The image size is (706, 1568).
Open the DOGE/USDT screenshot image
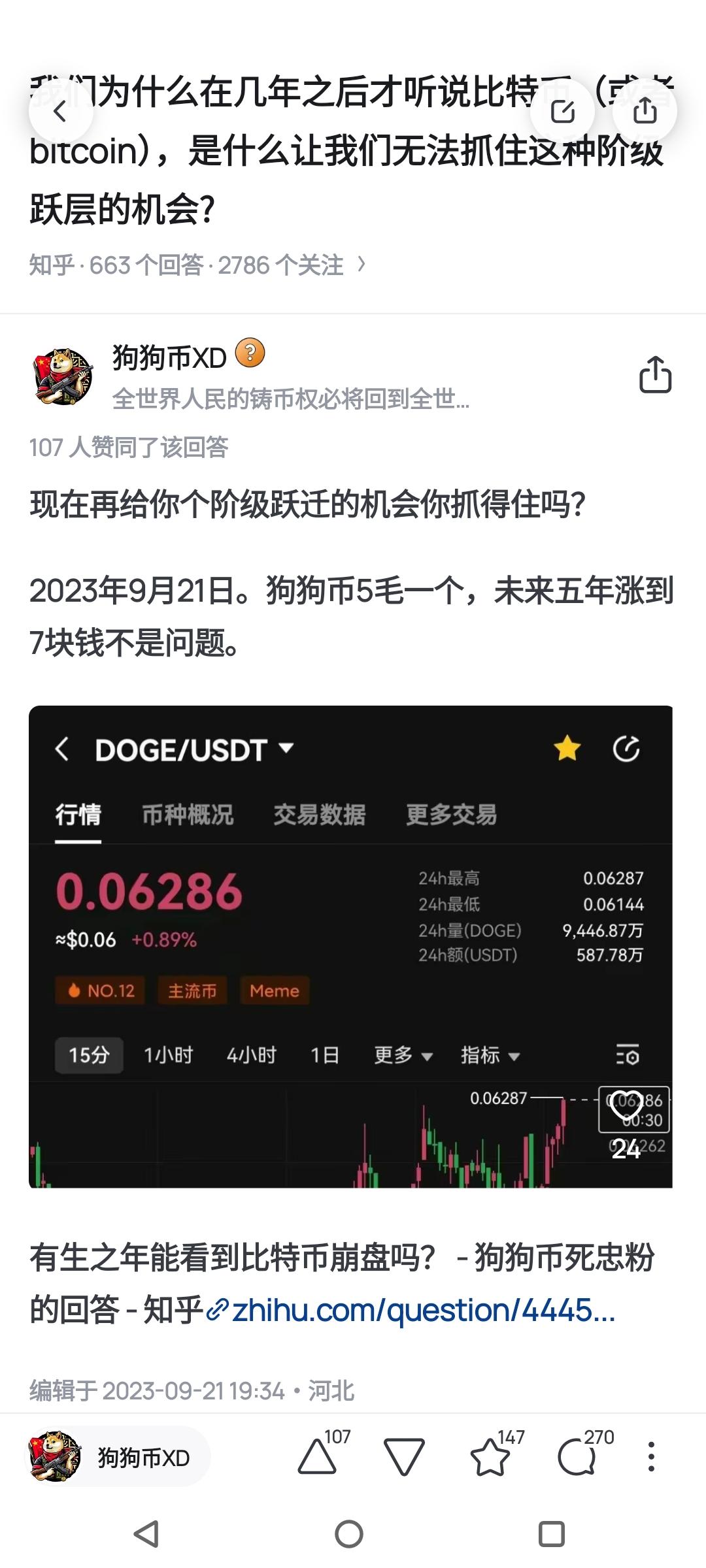pos(350,946)
